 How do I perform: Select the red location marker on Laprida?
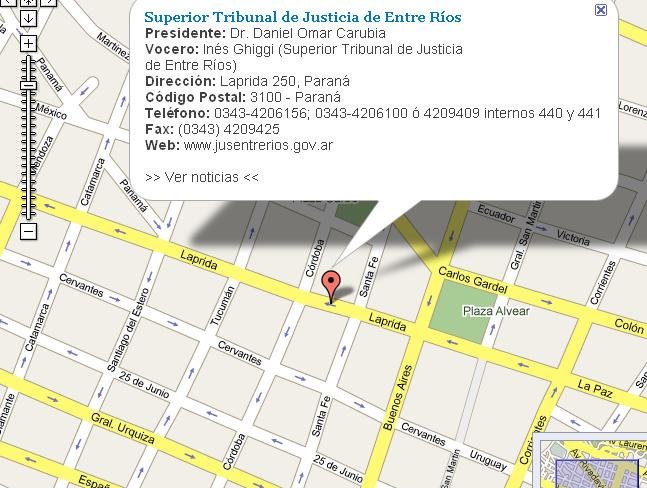tap(332, 286)
